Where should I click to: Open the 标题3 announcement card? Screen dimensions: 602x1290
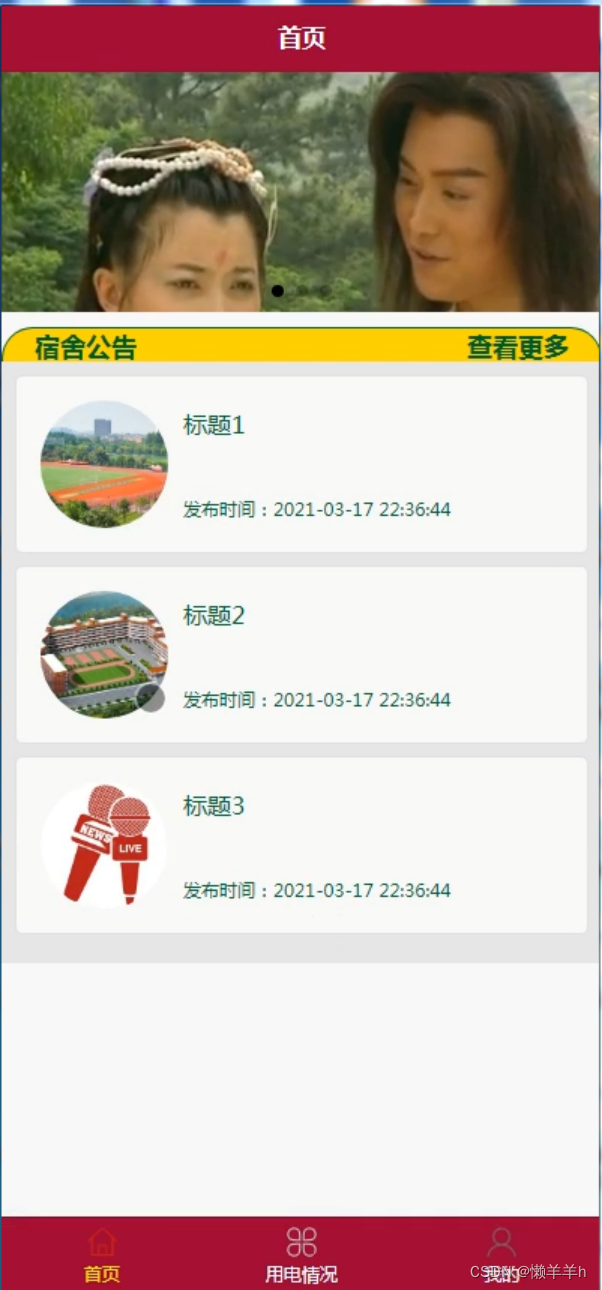tap(301, 845)
